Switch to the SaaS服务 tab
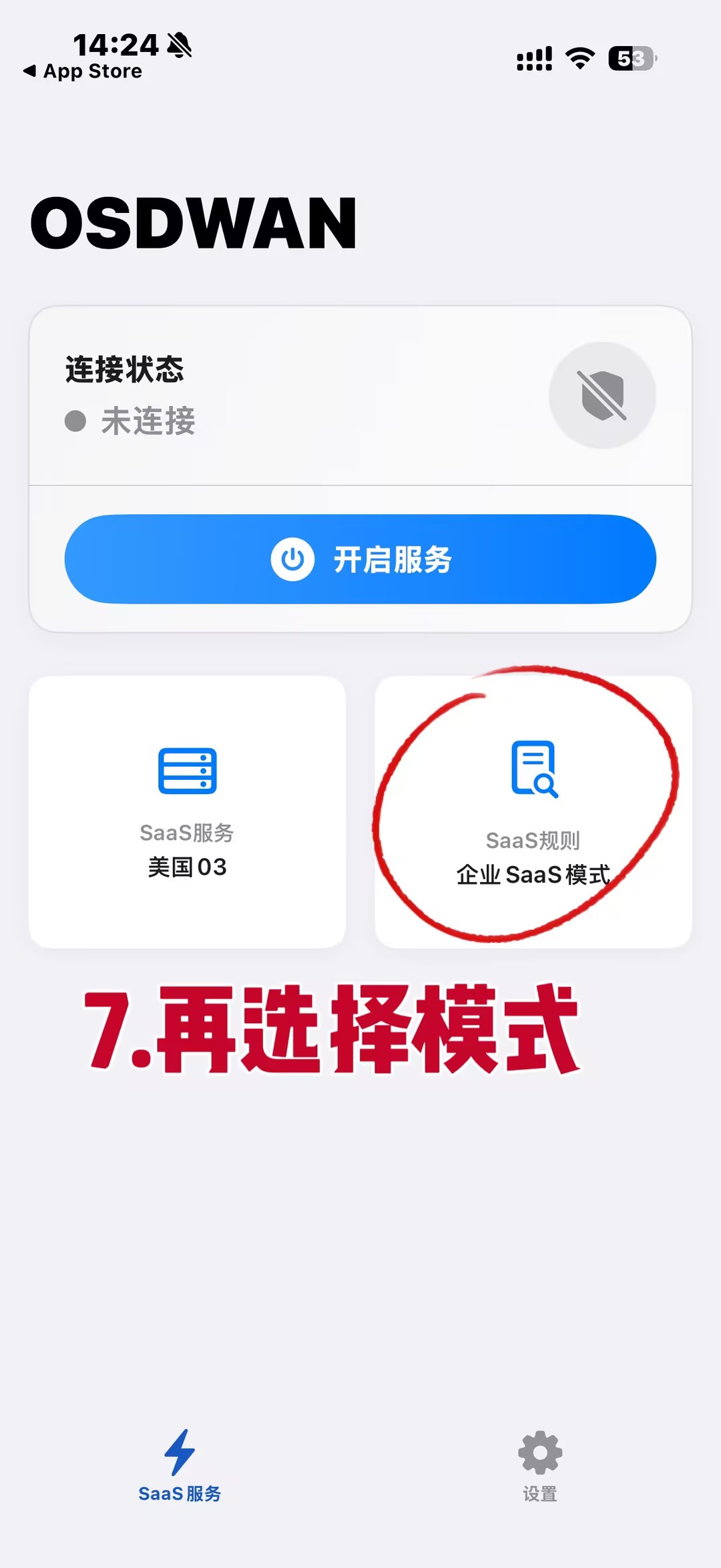This screenshot has height=1568, width=721. pyautogui.click(x=180, y=1466)
